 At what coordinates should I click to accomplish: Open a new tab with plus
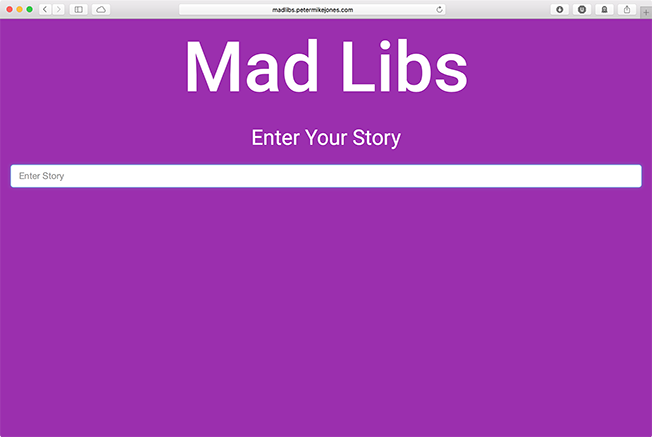(645, 11)
